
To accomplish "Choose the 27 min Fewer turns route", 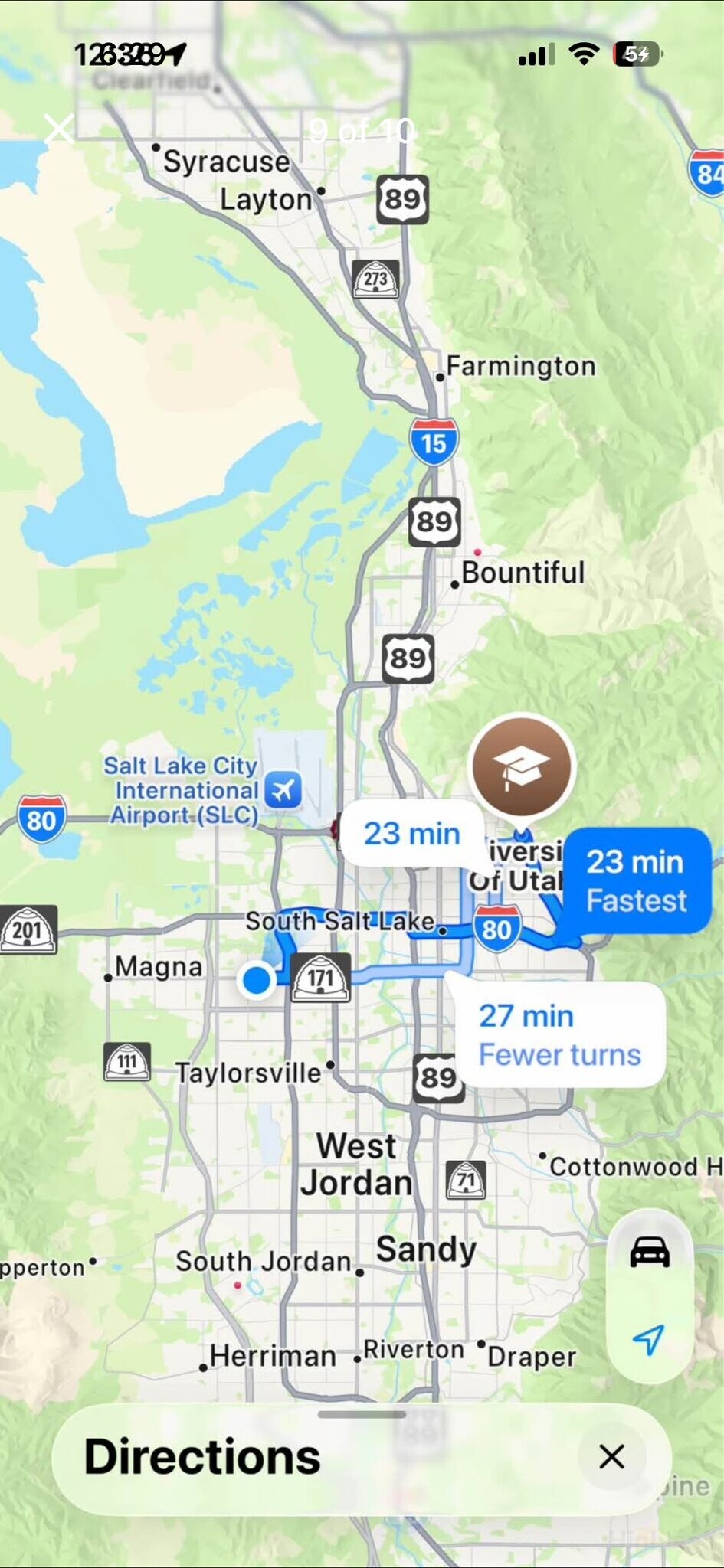I will [560, 1035].
